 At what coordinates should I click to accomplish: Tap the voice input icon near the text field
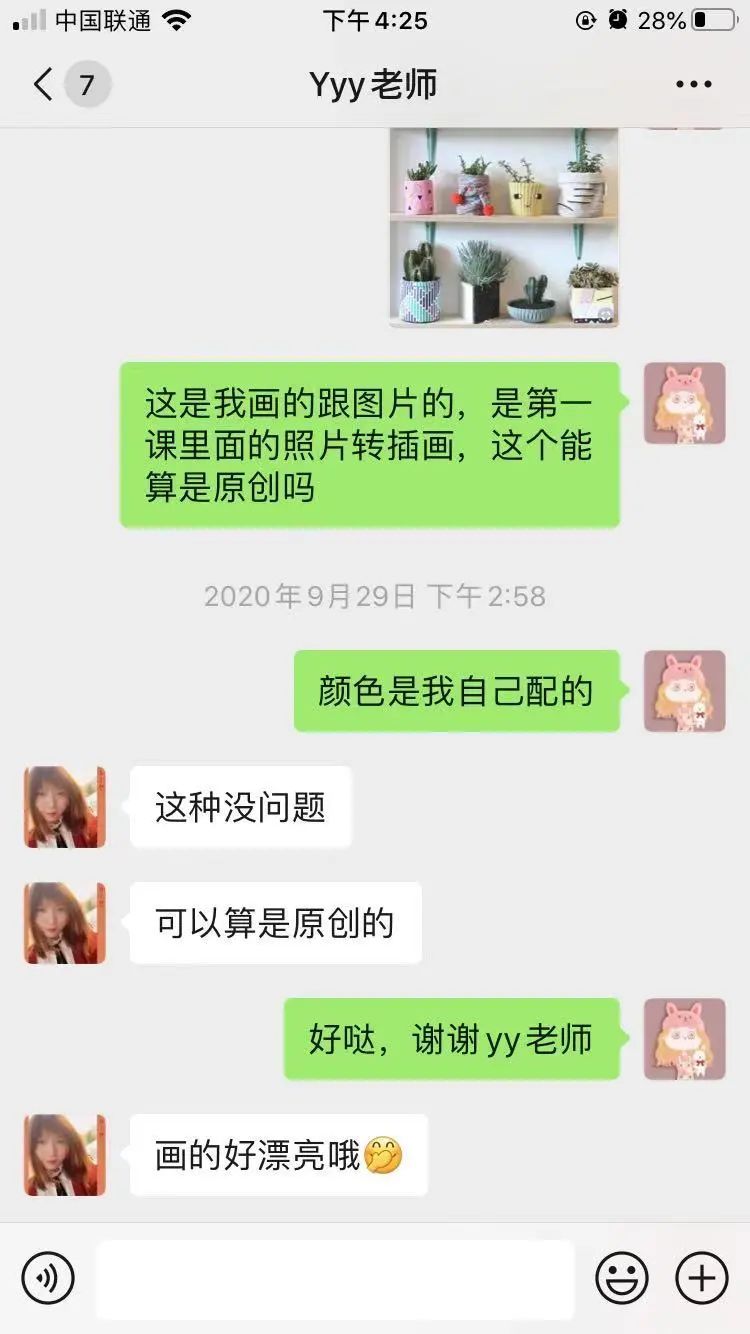48,1278
